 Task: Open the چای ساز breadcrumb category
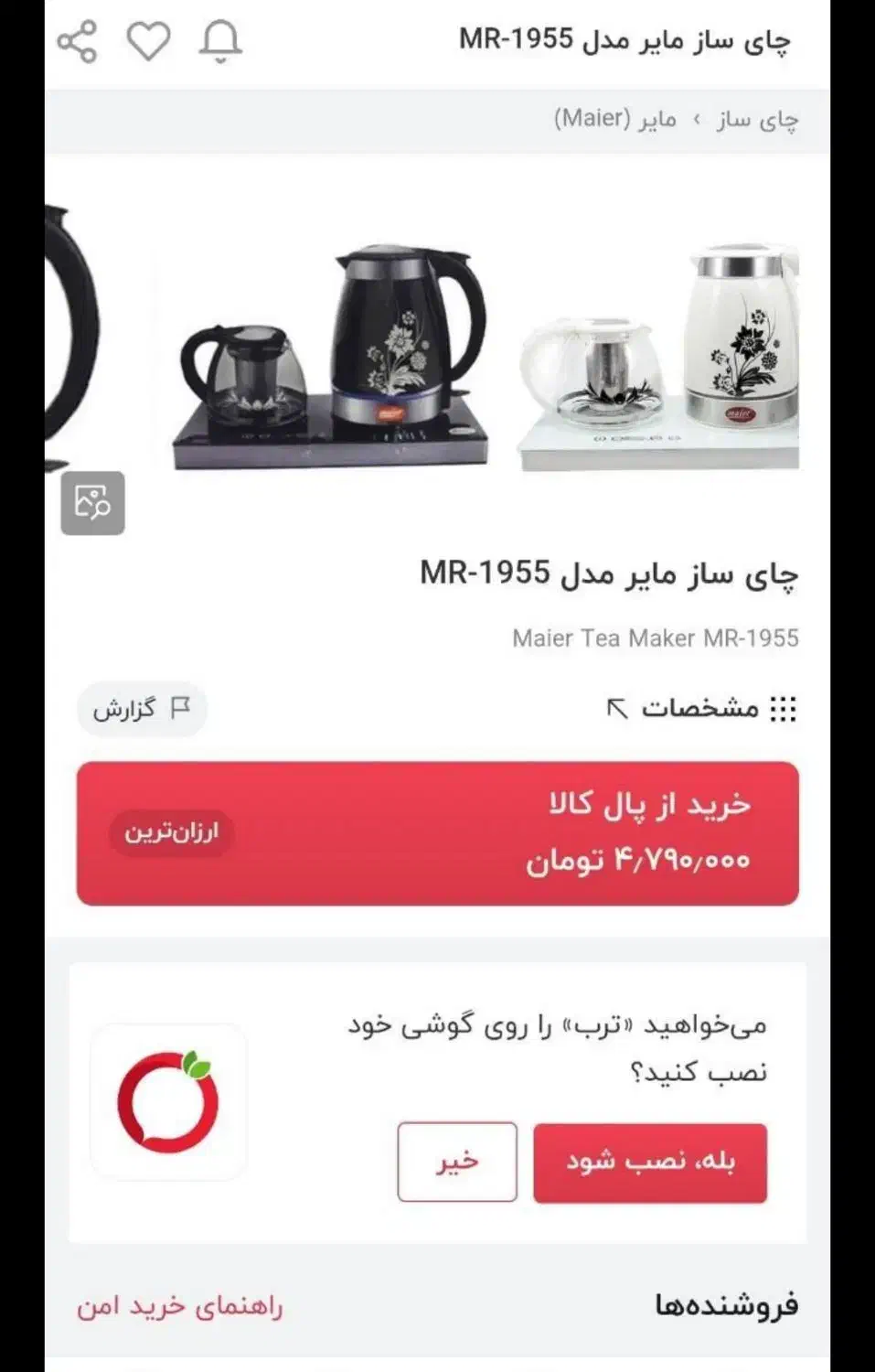click(x=757, y=120)
